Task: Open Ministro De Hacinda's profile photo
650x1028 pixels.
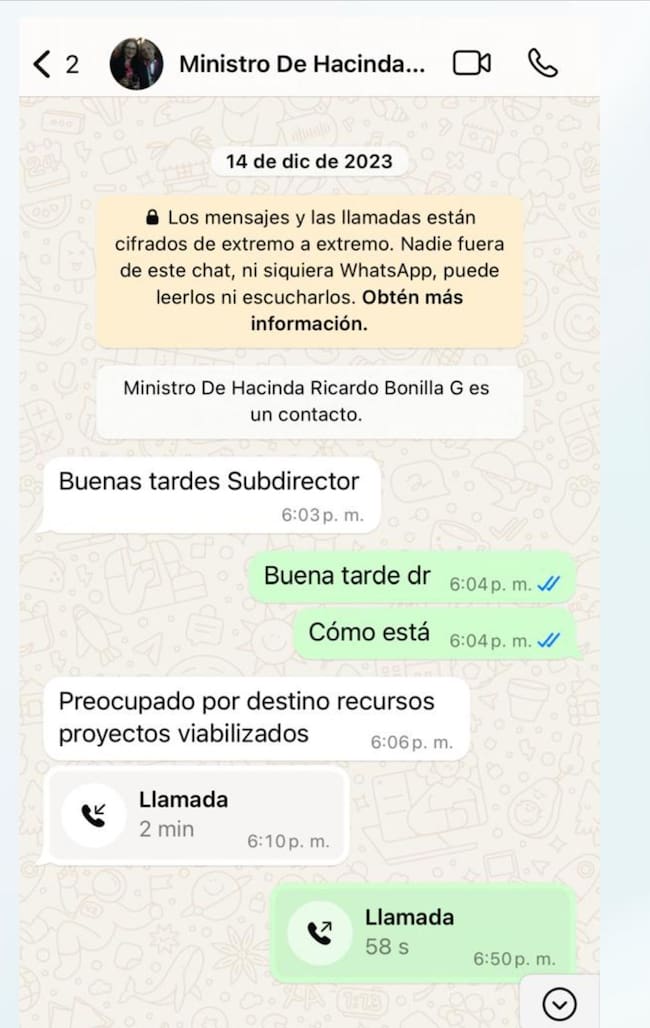Action: coord(136,64)
